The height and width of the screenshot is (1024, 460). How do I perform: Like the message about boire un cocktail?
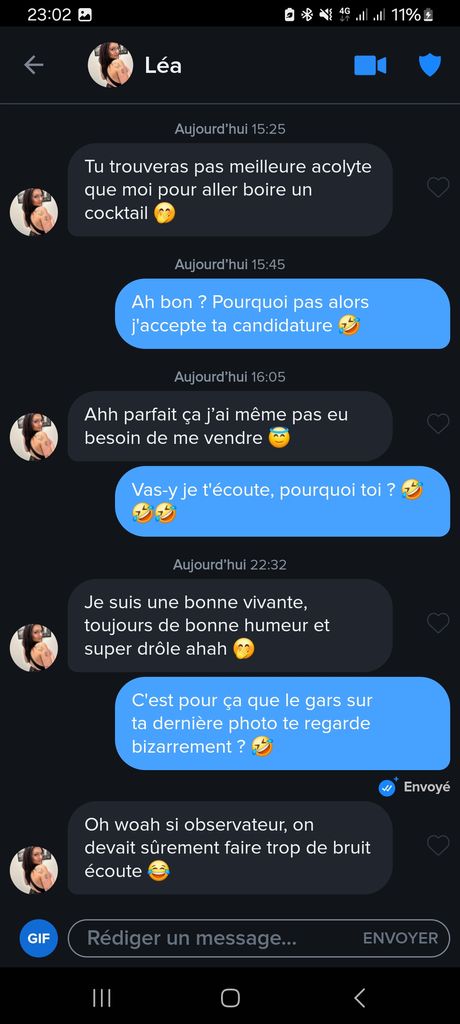click(438, 187)
